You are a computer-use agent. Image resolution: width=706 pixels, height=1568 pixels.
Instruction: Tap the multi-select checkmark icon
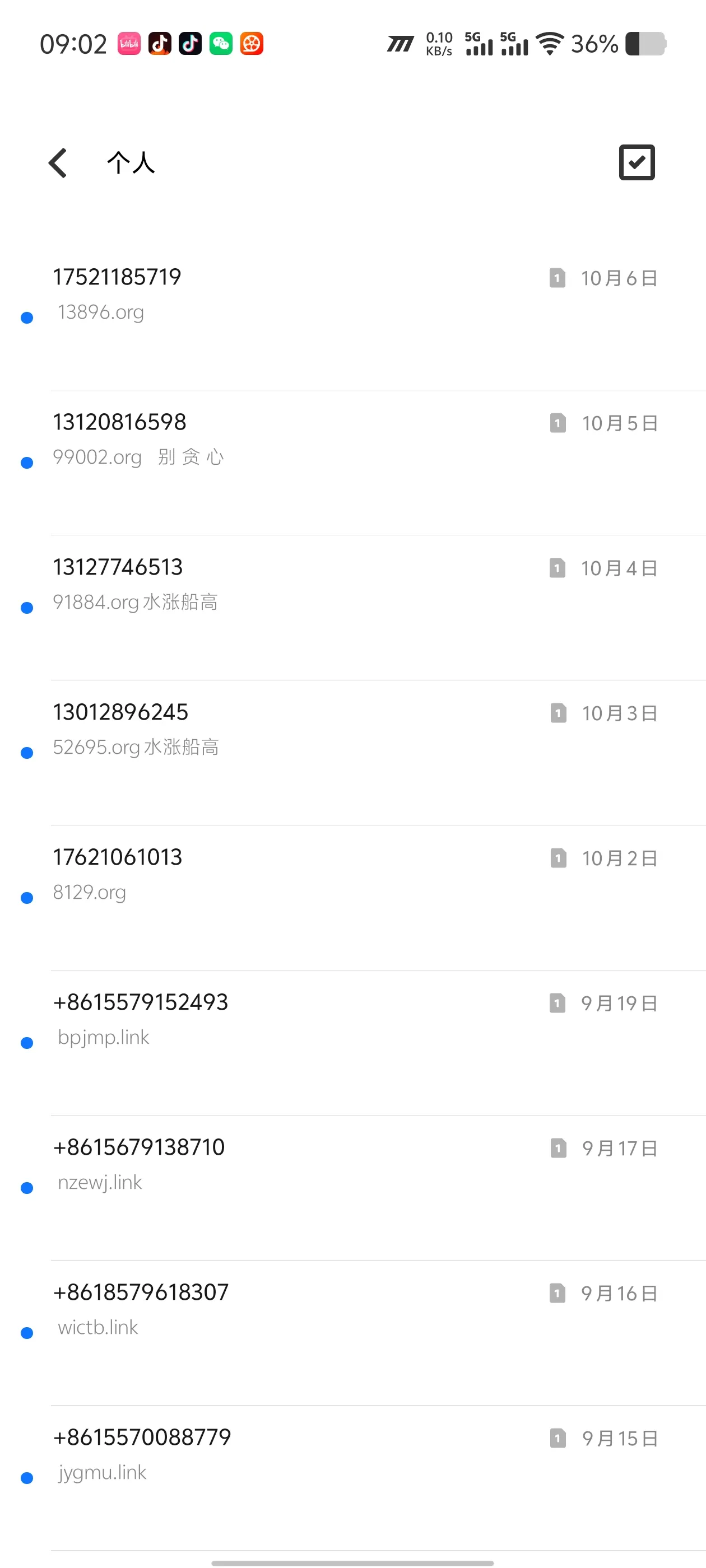[x=637, y=162]
